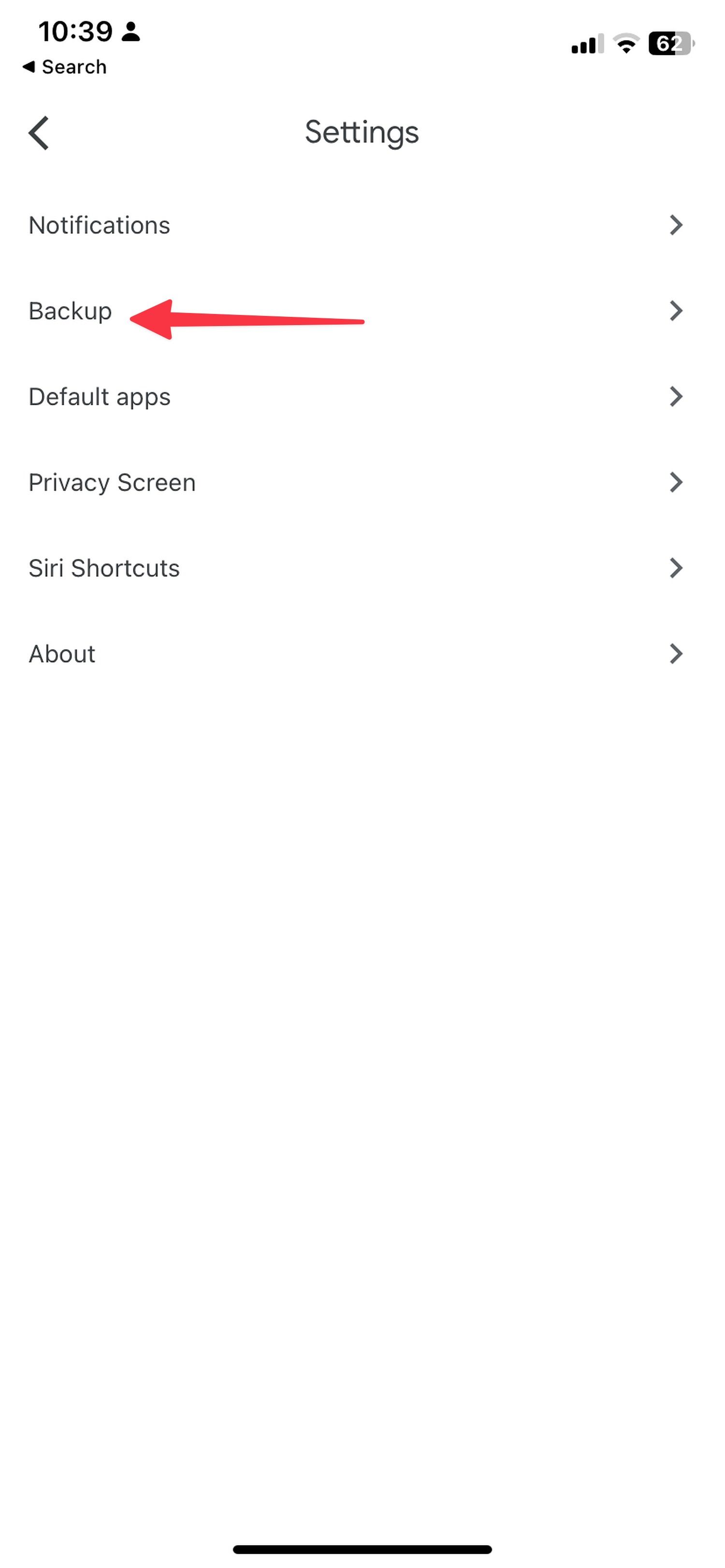Viewport: 725px width, 1568px height.
Task: Expand Default apps via its chevron
Action: 676,397
